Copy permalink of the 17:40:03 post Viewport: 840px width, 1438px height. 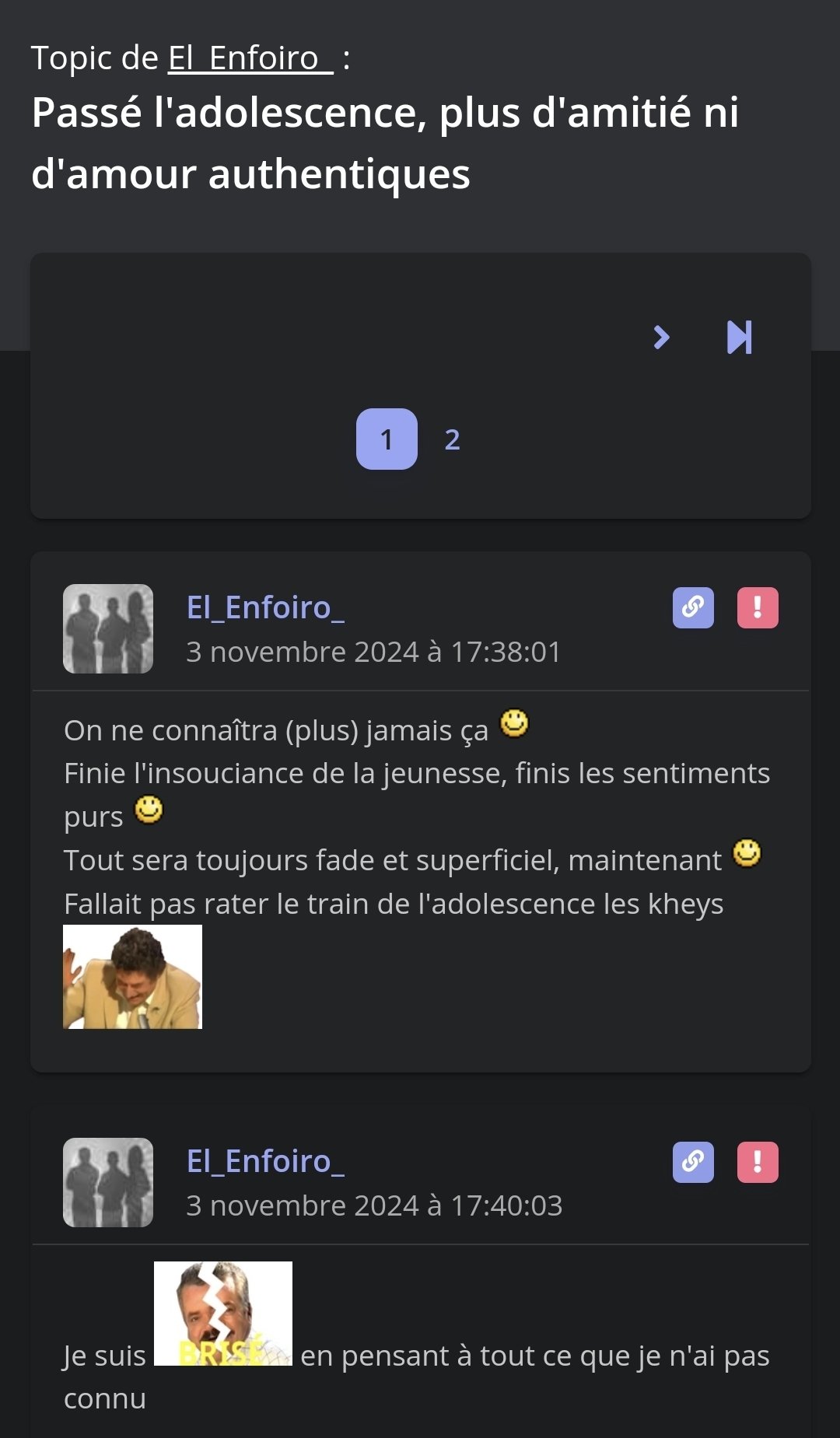693,1162
